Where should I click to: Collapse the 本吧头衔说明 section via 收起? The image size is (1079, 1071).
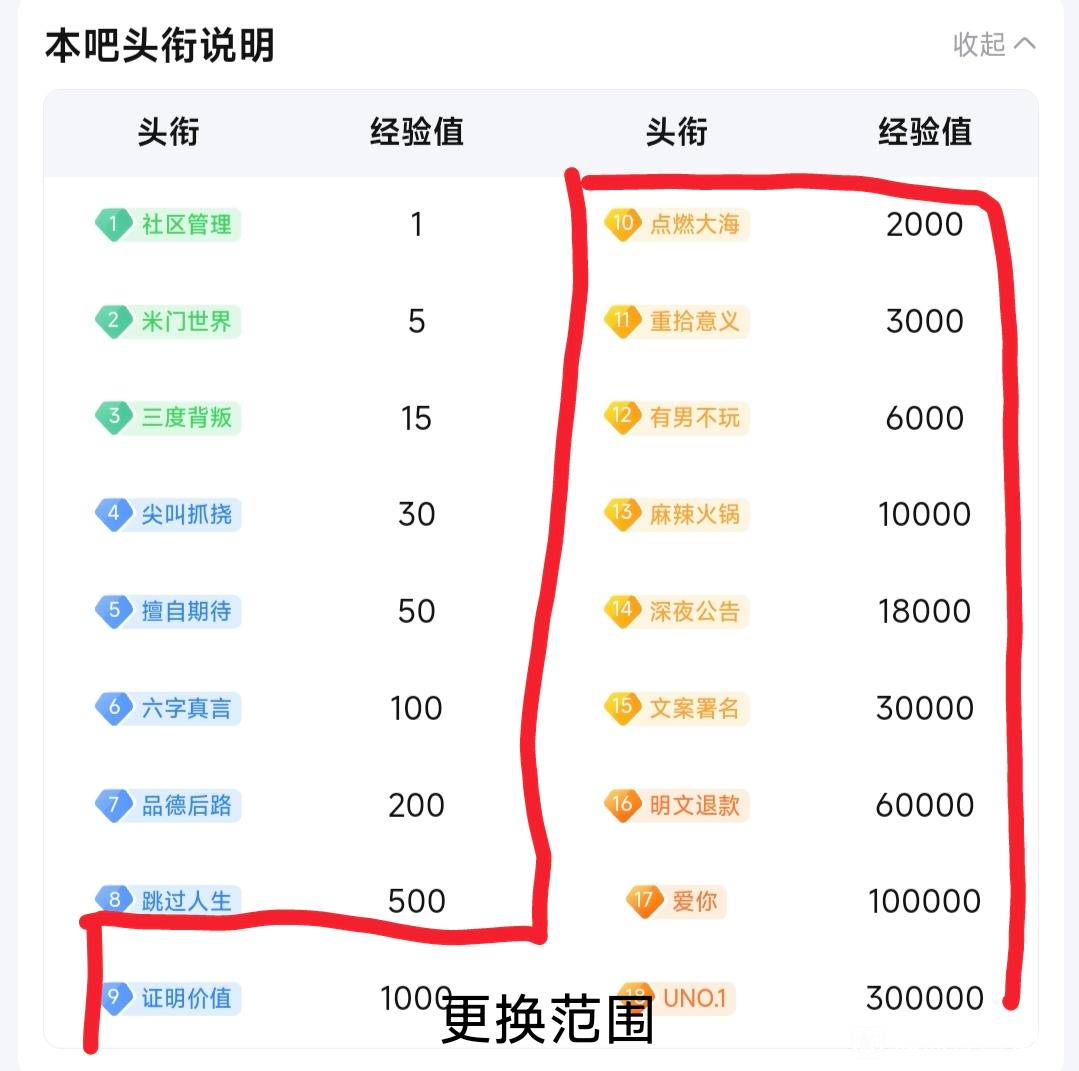click(993, 44)
